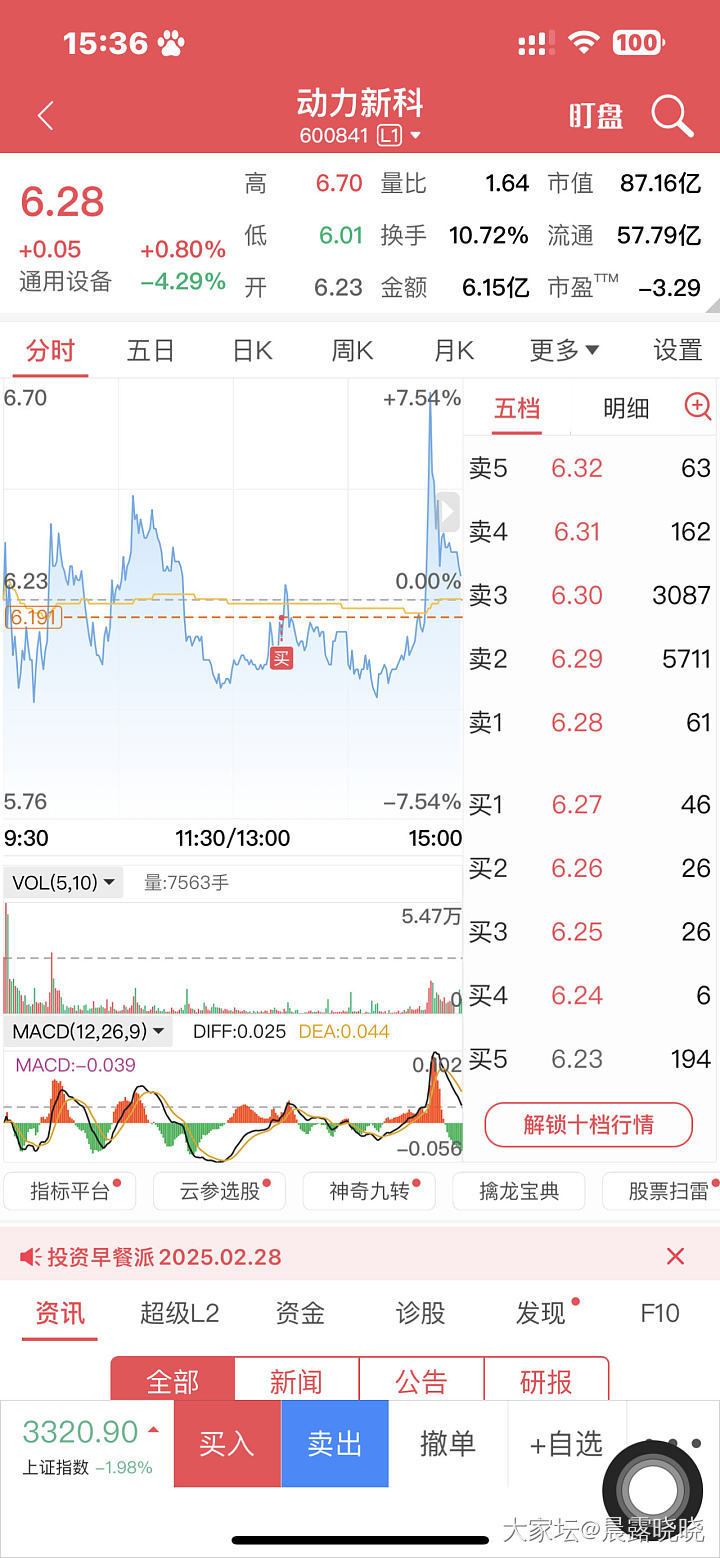Open the 云参选股 tool chip
Viewport: 720px width, 1558px height.
pos(220,1191)
